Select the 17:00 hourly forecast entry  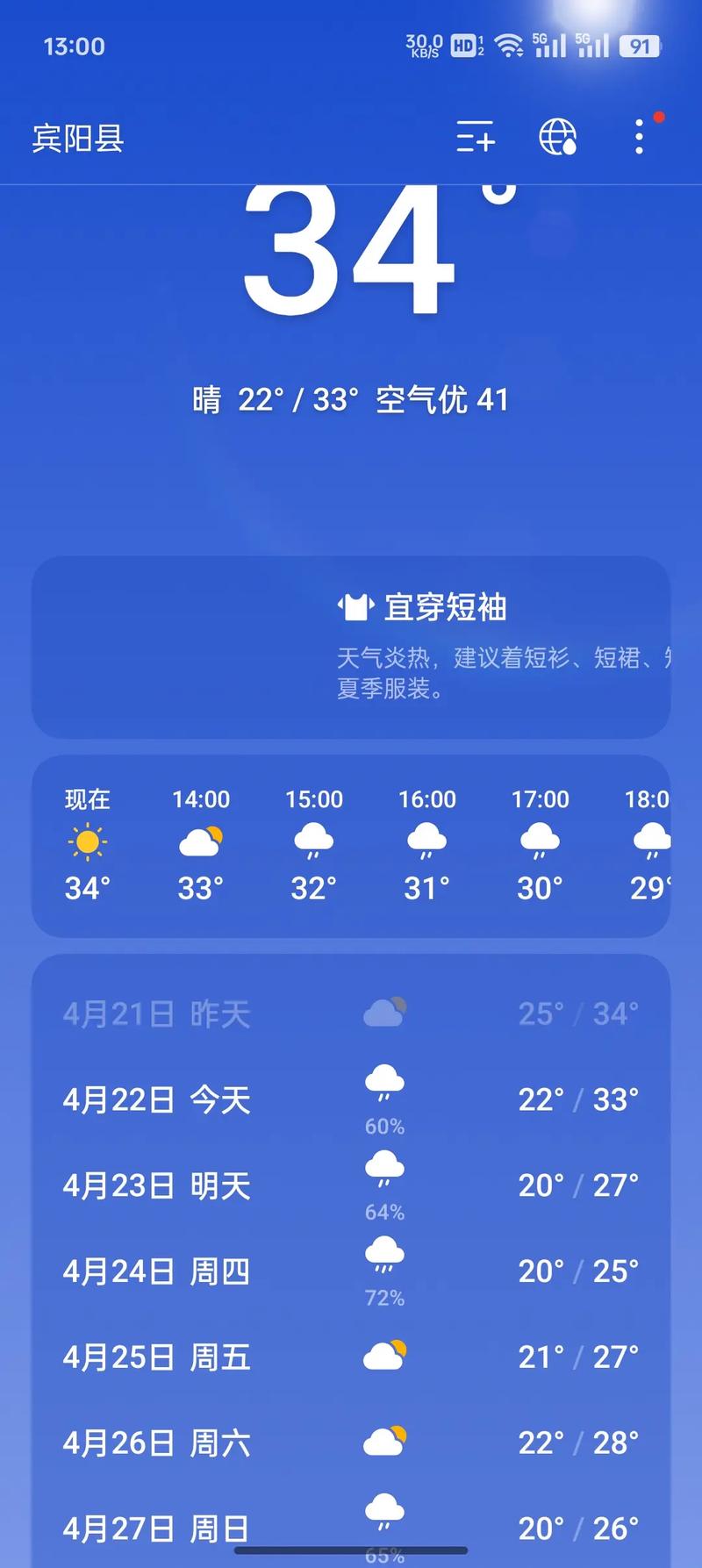540,842
